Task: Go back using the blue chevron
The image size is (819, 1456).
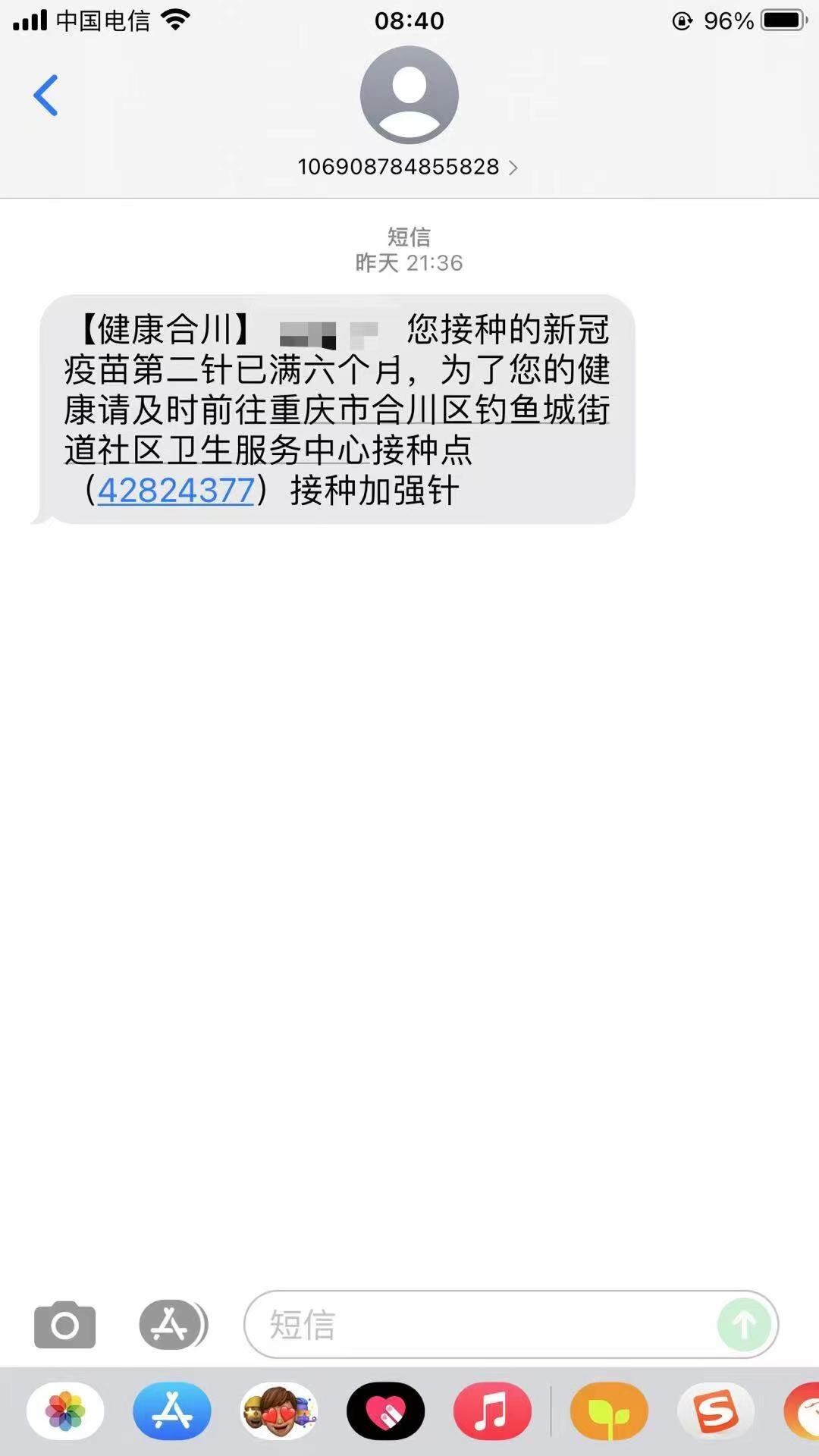Action: (x=47, y=95)
